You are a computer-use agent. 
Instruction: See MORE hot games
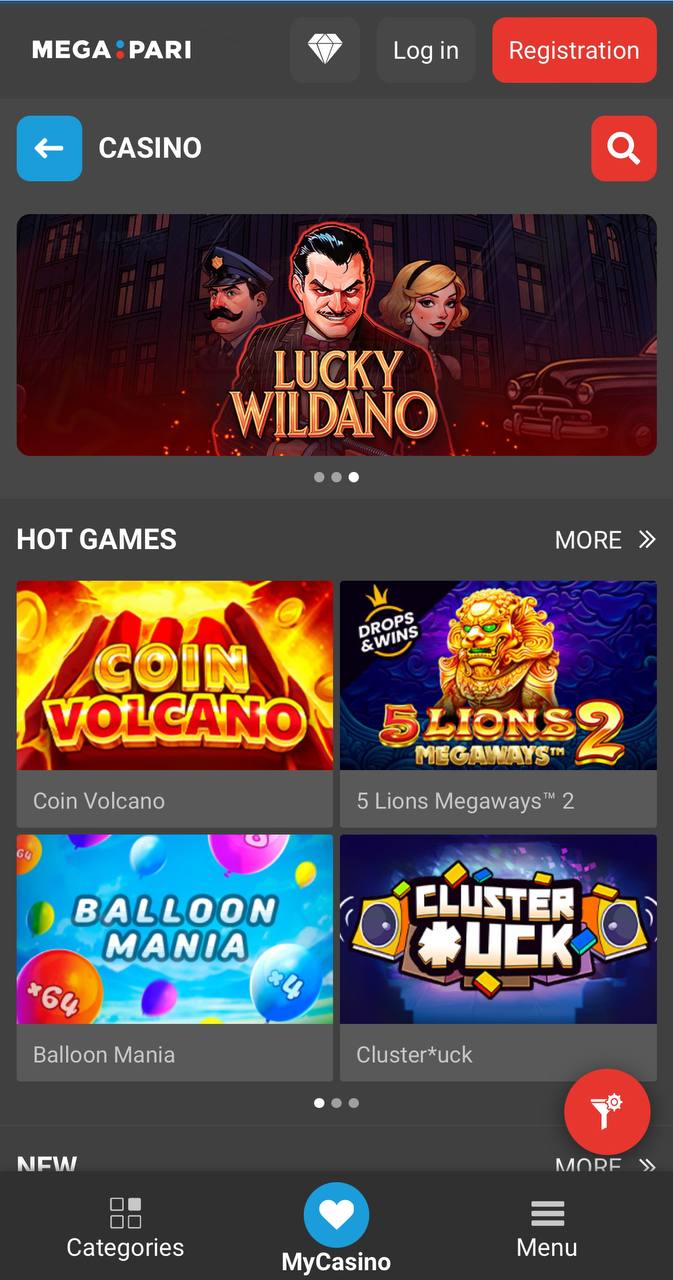[x=605, y=540]
